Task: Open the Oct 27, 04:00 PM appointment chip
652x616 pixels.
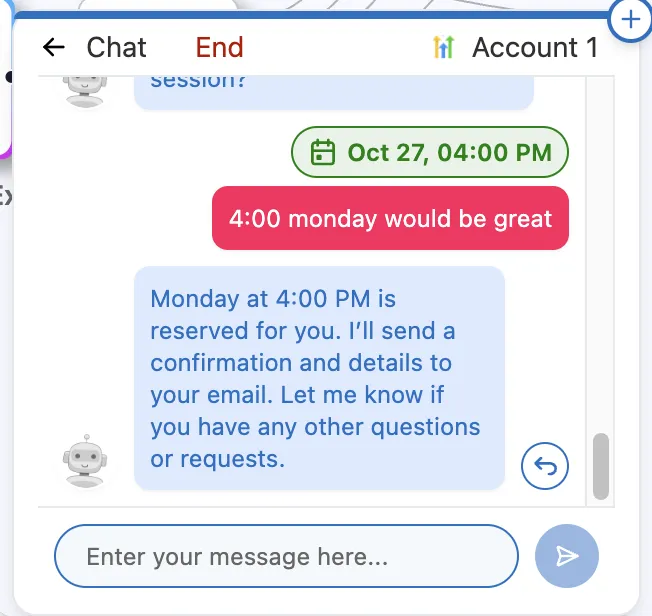Action: click(x=430, y=153)
